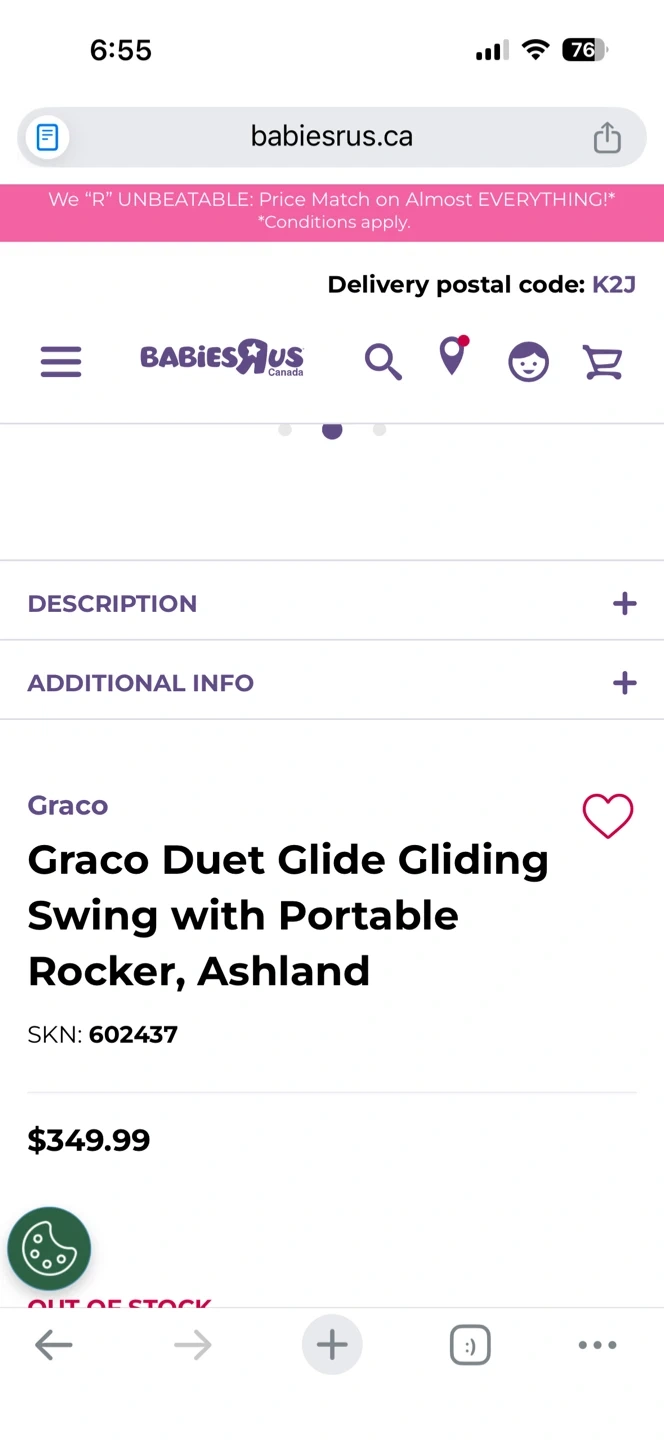Expand the Additional Info section
Screen dimensions: 664x1440
[624, 683]
